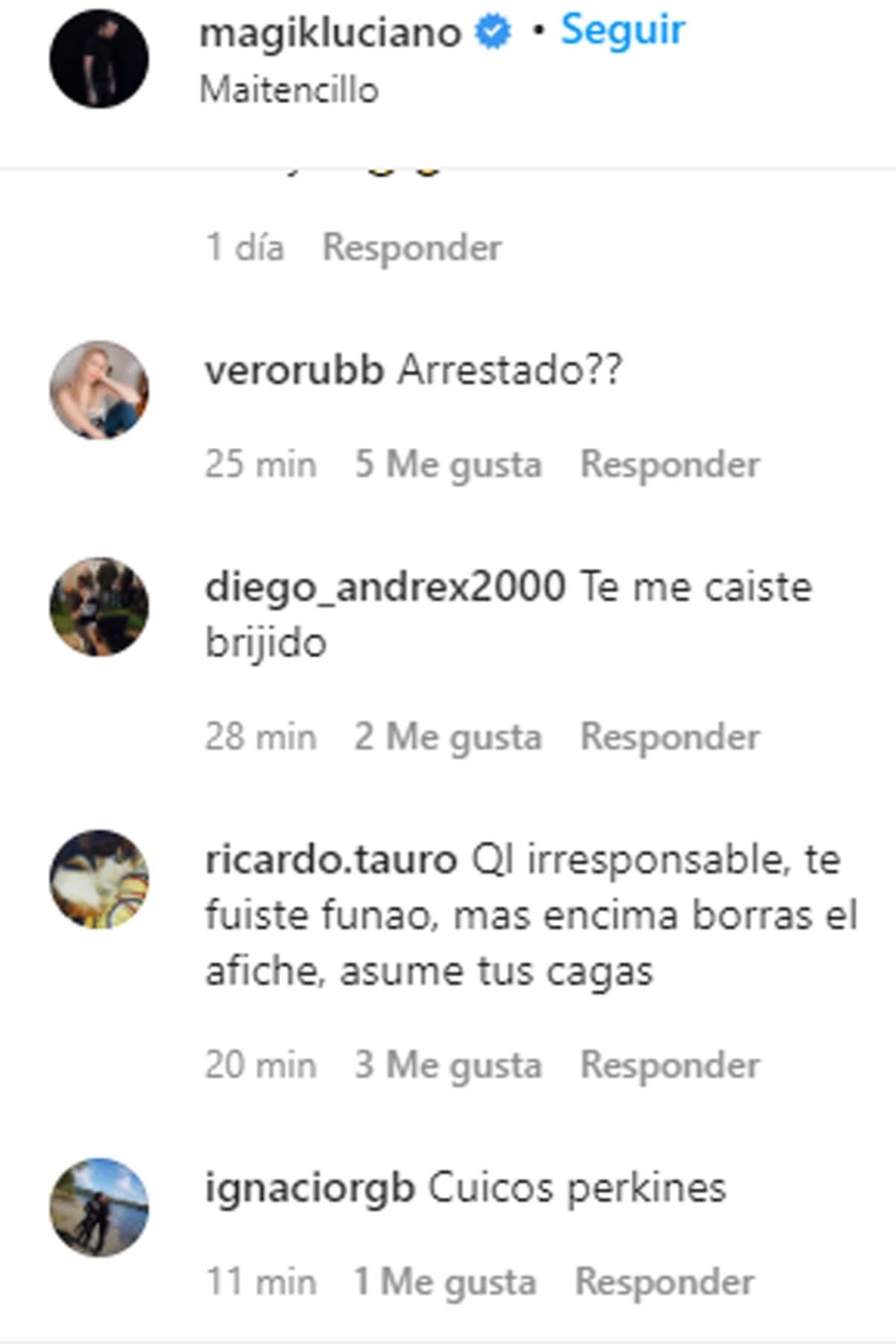The height and width of the screenshot is (1344, 896).
Task: View the 1 like on ignaciorgb's comment
Action: tap(445, 1281)
